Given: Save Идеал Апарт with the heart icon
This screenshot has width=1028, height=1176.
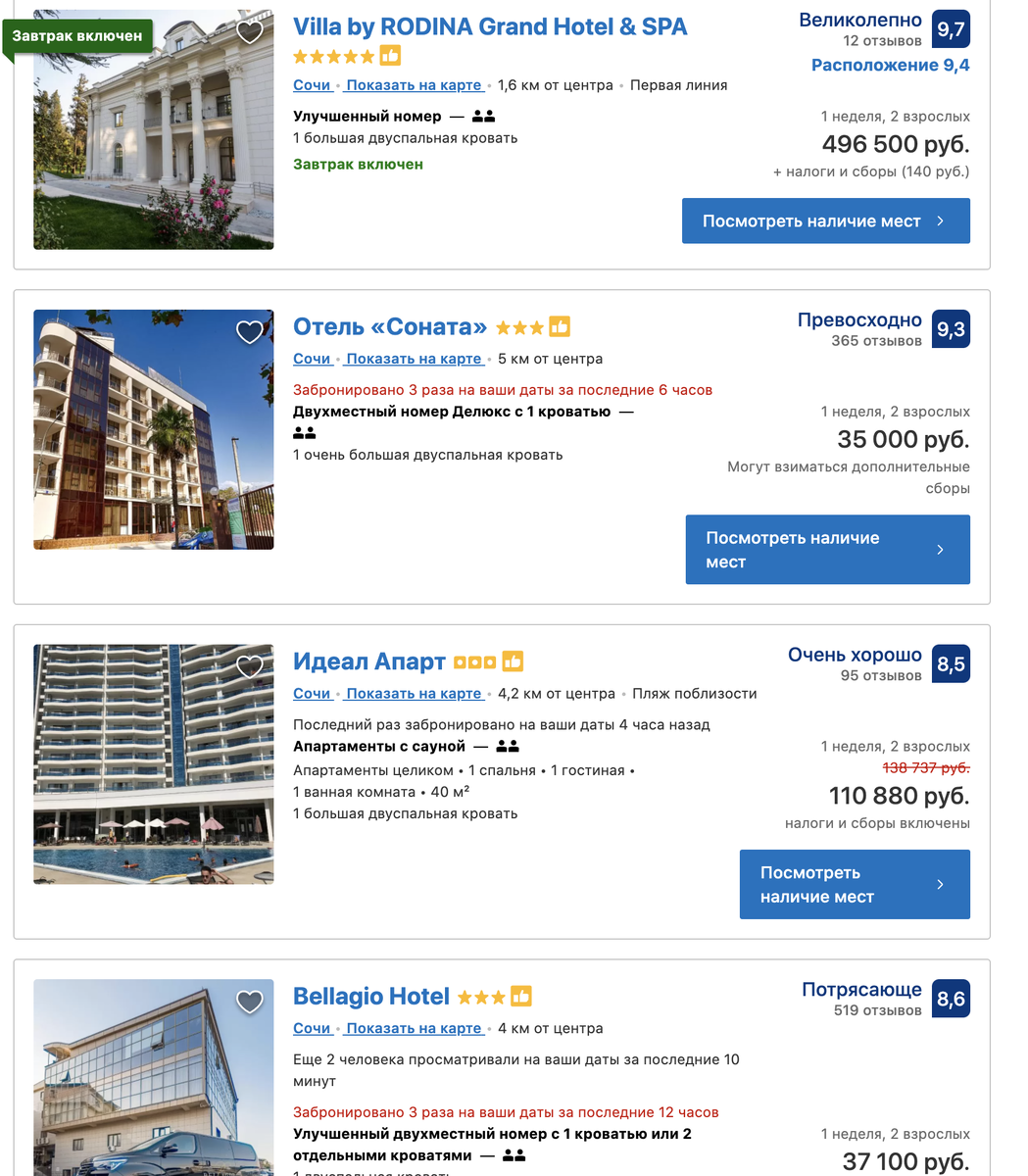Looking at the screenshot, I should tap(250, 667).
